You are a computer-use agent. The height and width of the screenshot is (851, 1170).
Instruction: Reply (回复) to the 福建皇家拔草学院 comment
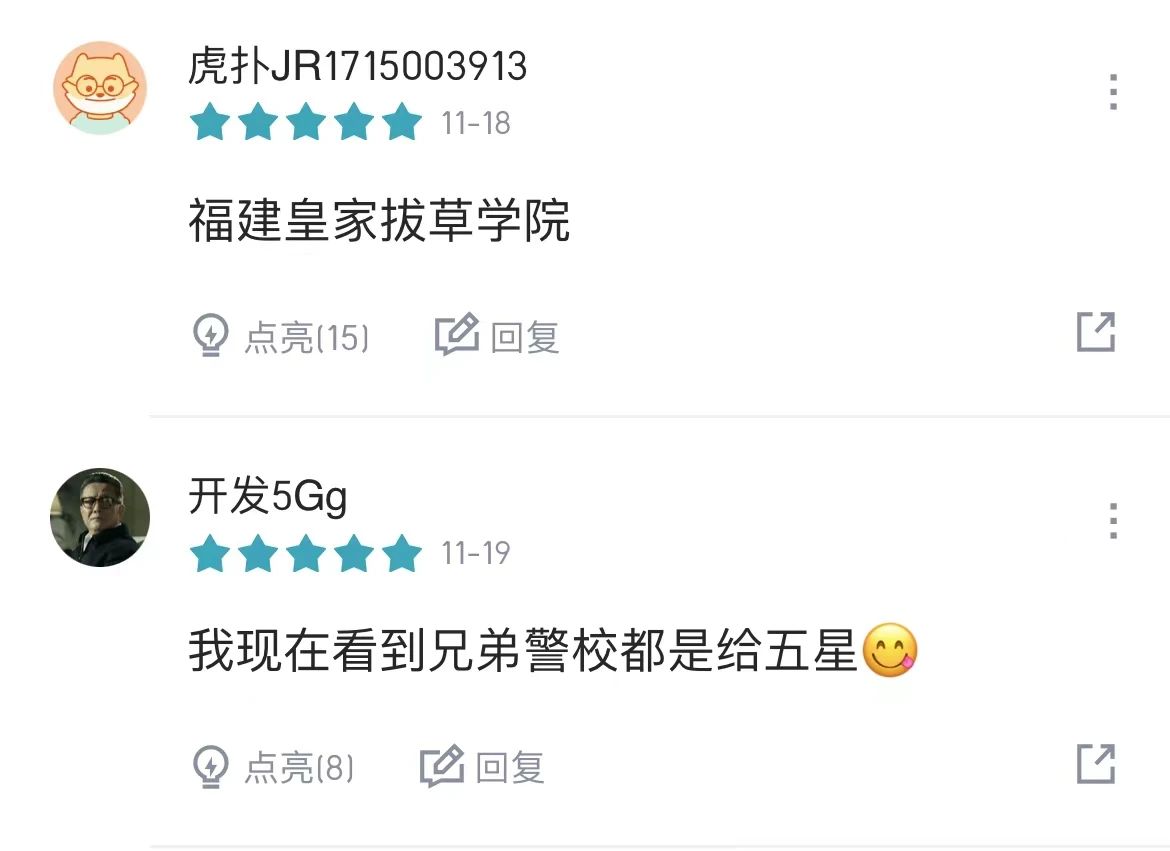tap(497, 337)
